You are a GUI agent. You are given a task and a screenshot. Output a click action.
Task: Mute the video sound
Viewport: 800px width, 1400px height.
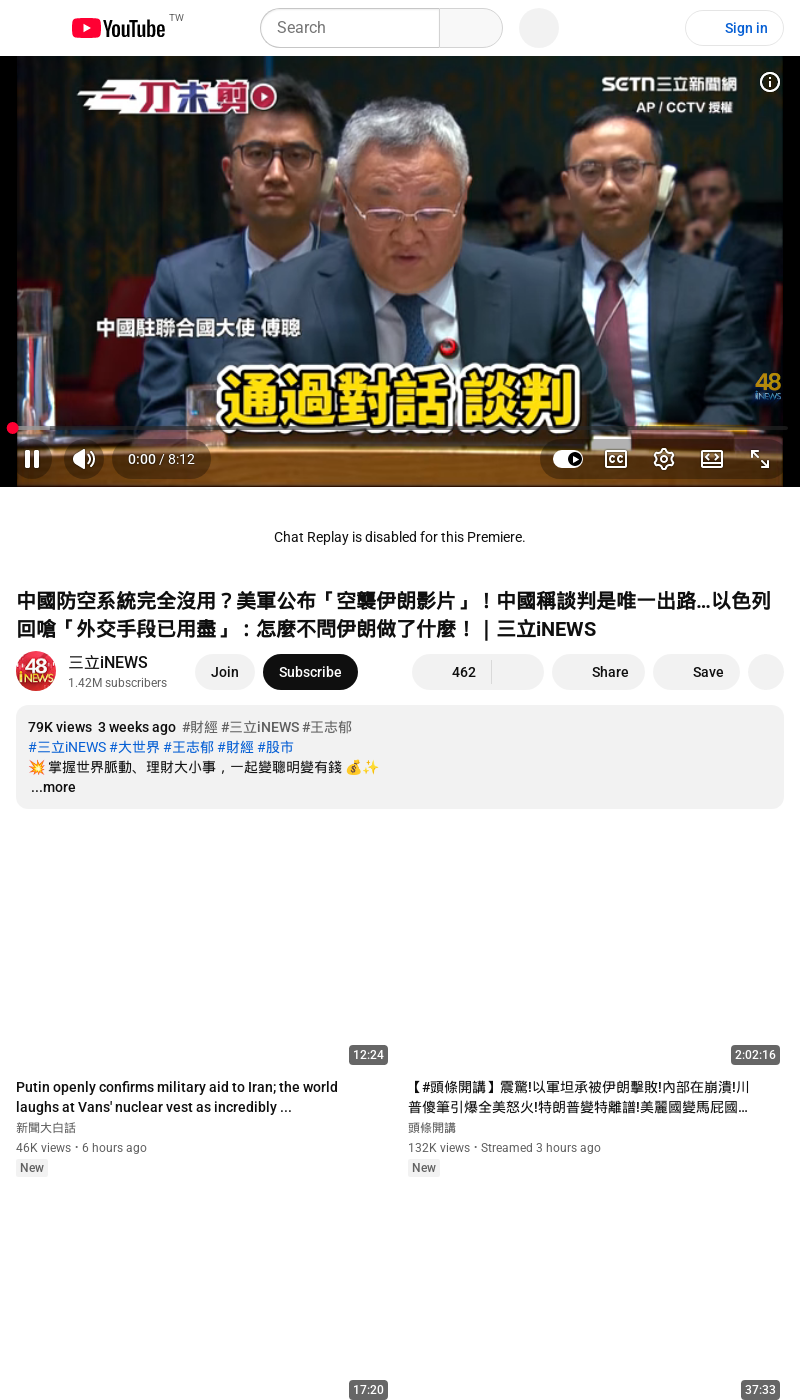point(84,459)
